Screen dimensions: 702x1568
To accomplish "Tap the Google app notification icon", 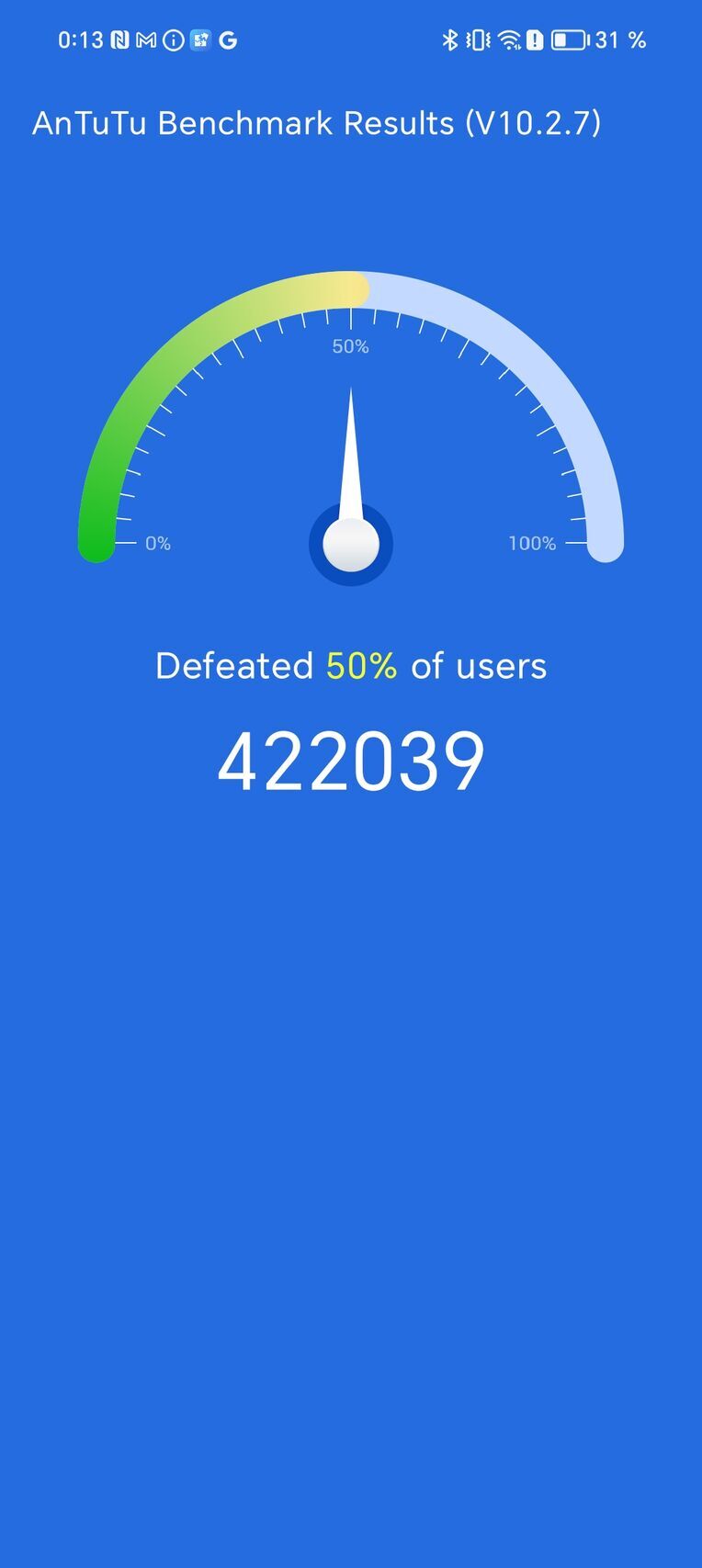I will [230, 39].
